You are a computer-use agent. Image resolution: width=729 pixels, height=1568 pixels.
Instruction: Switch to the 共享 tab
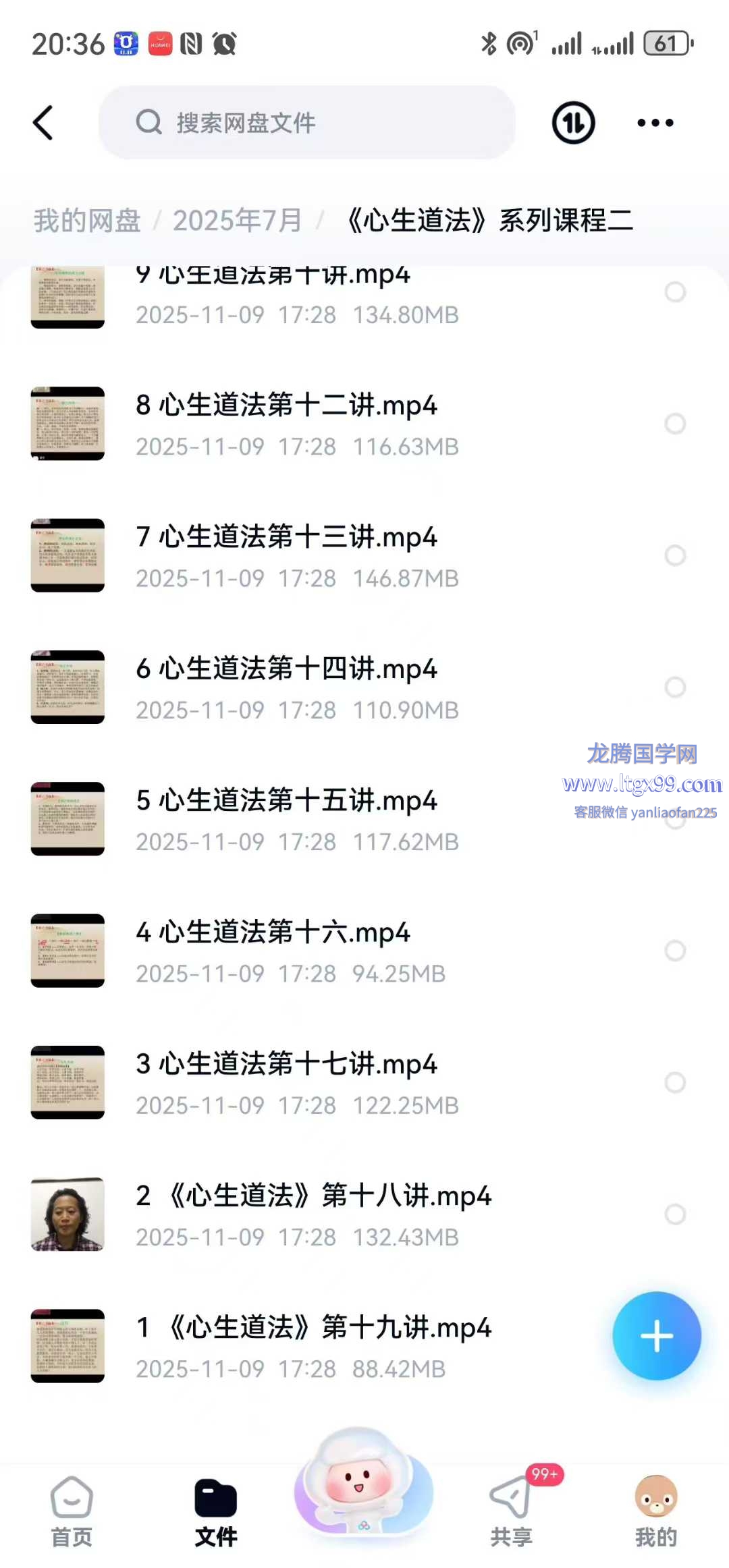[511, 1511]
